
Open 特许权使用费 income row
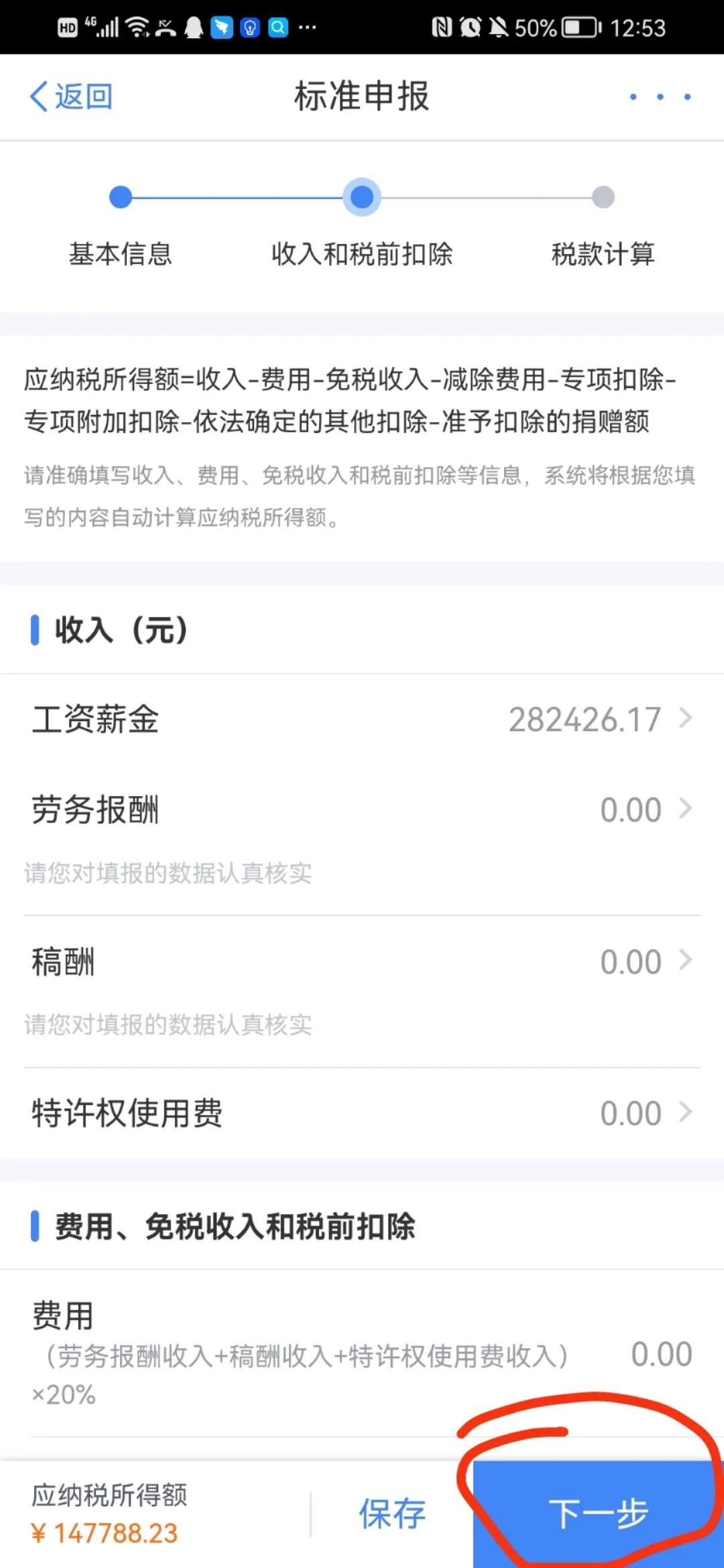click(362, 1113)
